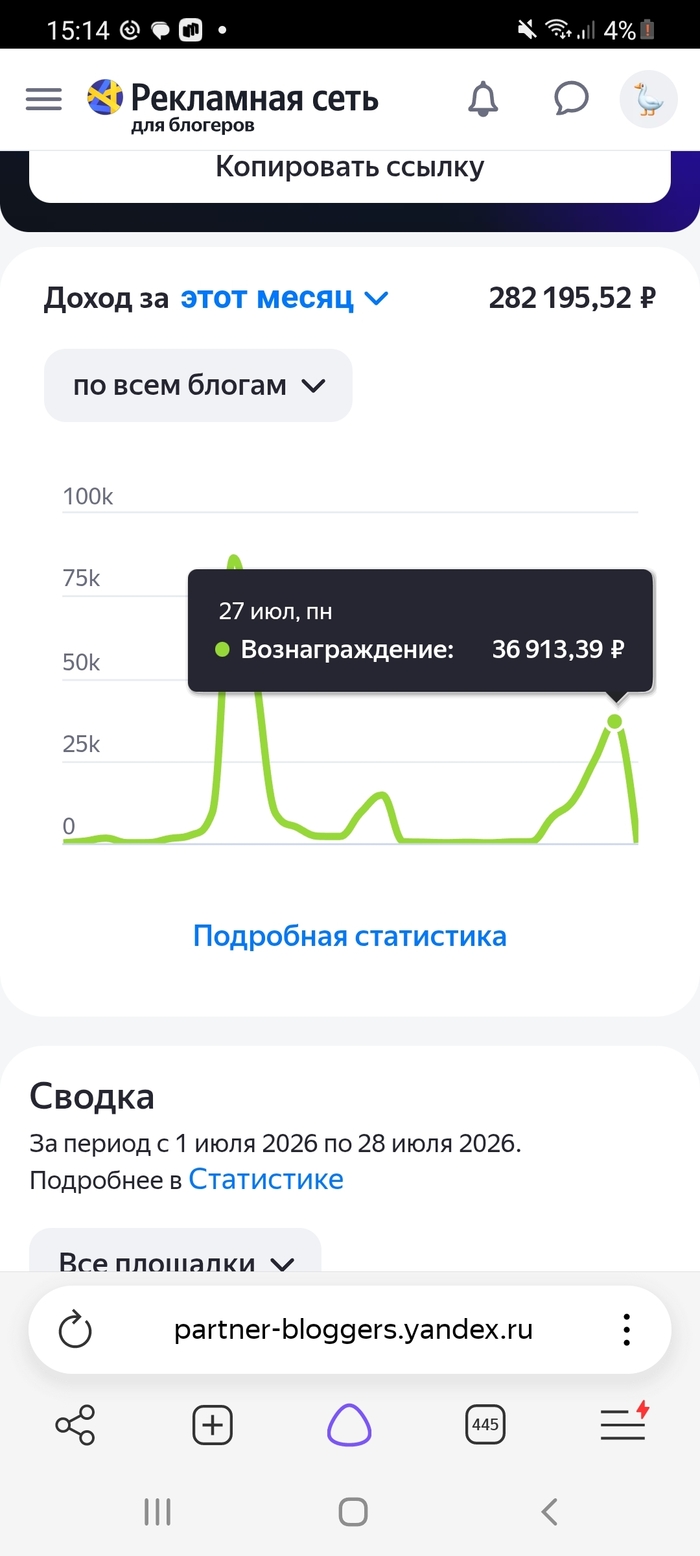Open a new browser tab
The image size is (700, 1556).
pyautogui.click(x=212, y=1425)
